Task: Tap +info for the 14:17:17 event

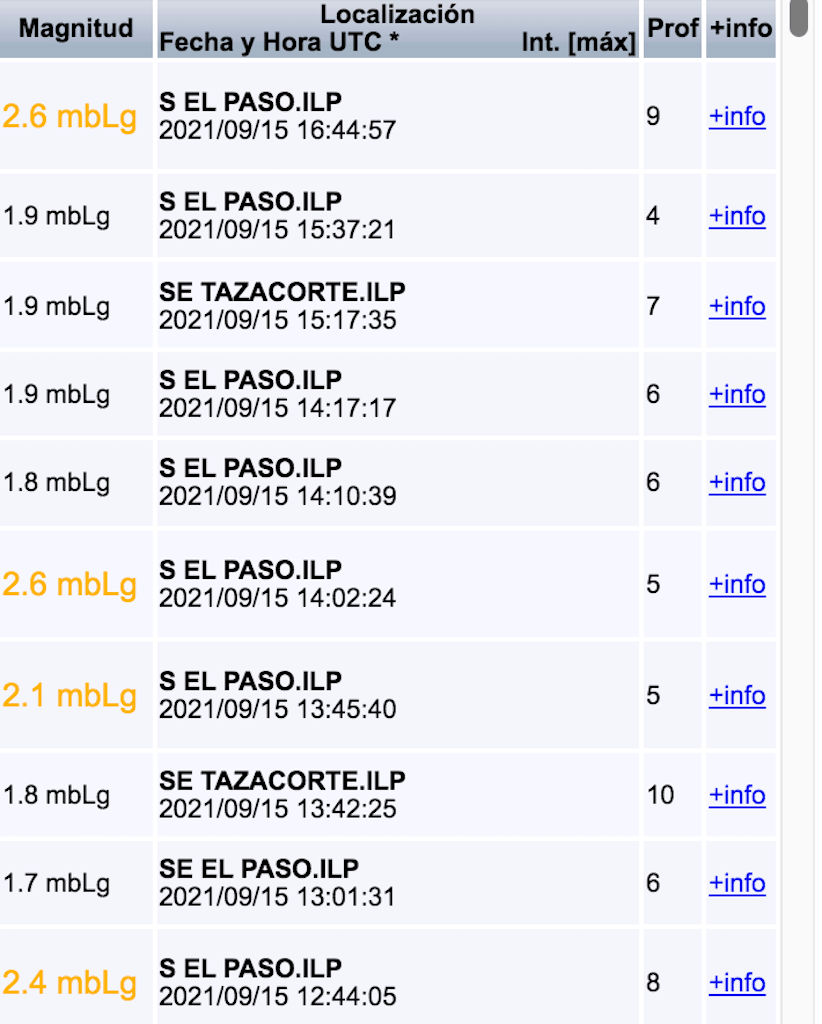Action: point(737,395)
